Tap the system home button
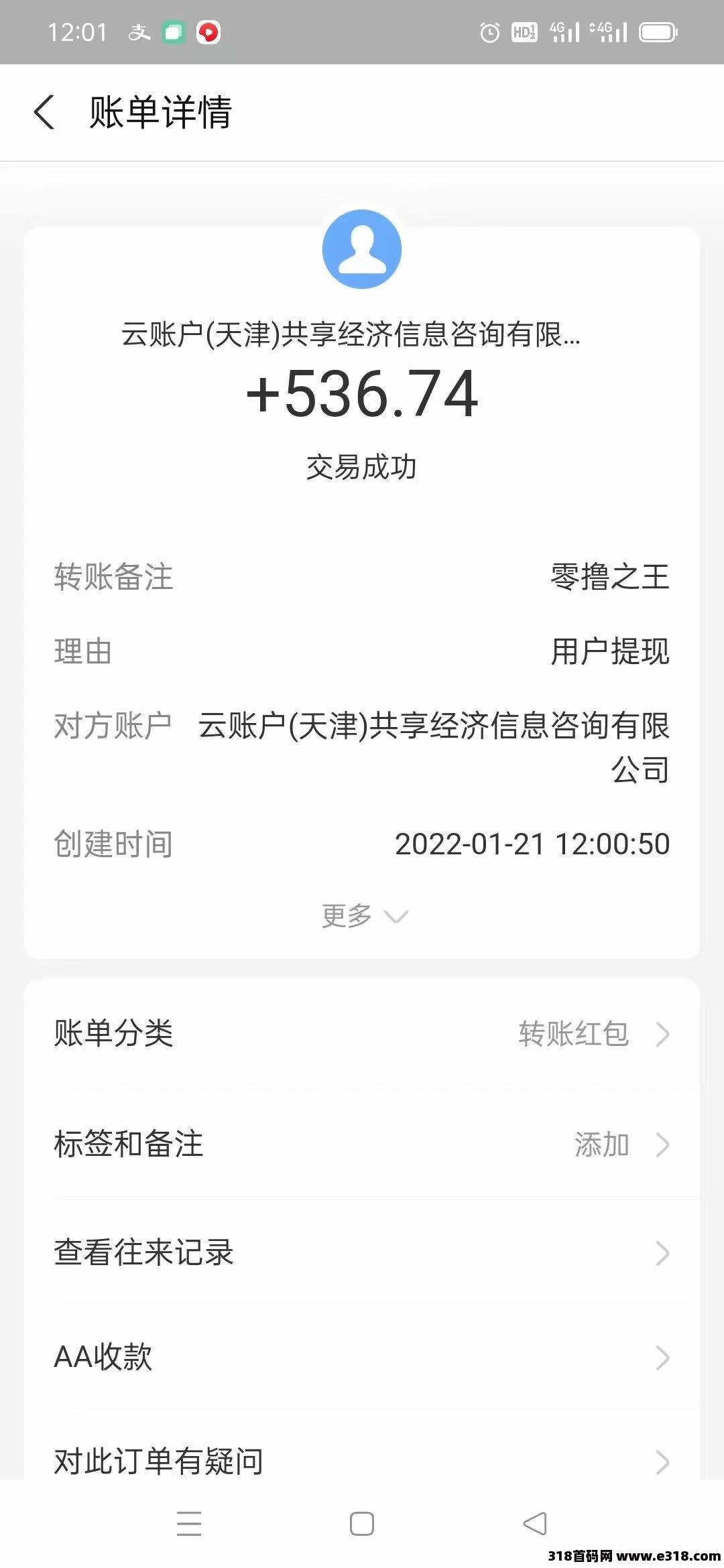 [362, 1524]
